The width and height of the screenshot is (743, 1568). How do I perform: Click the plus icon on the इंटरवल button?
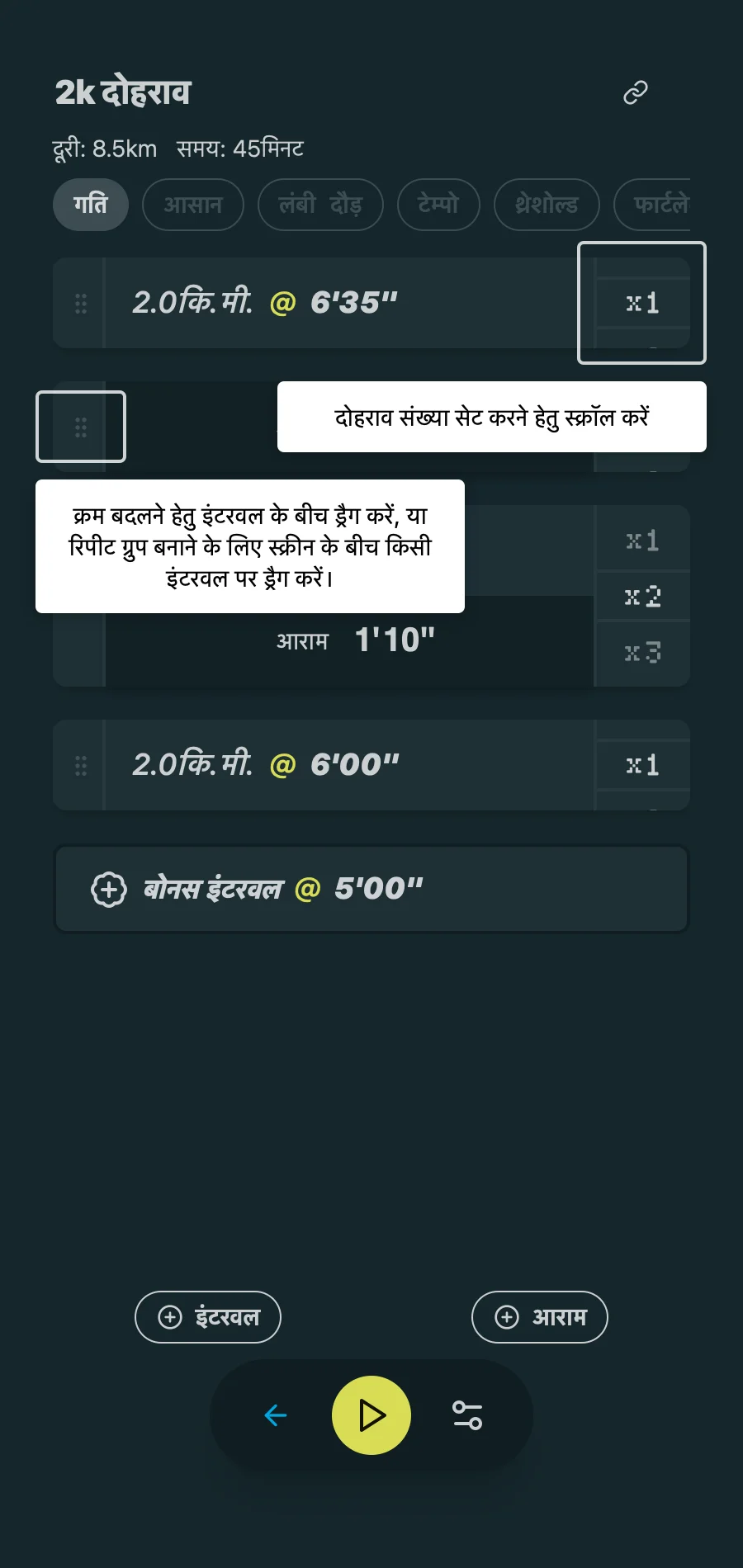click(169, 1317)
